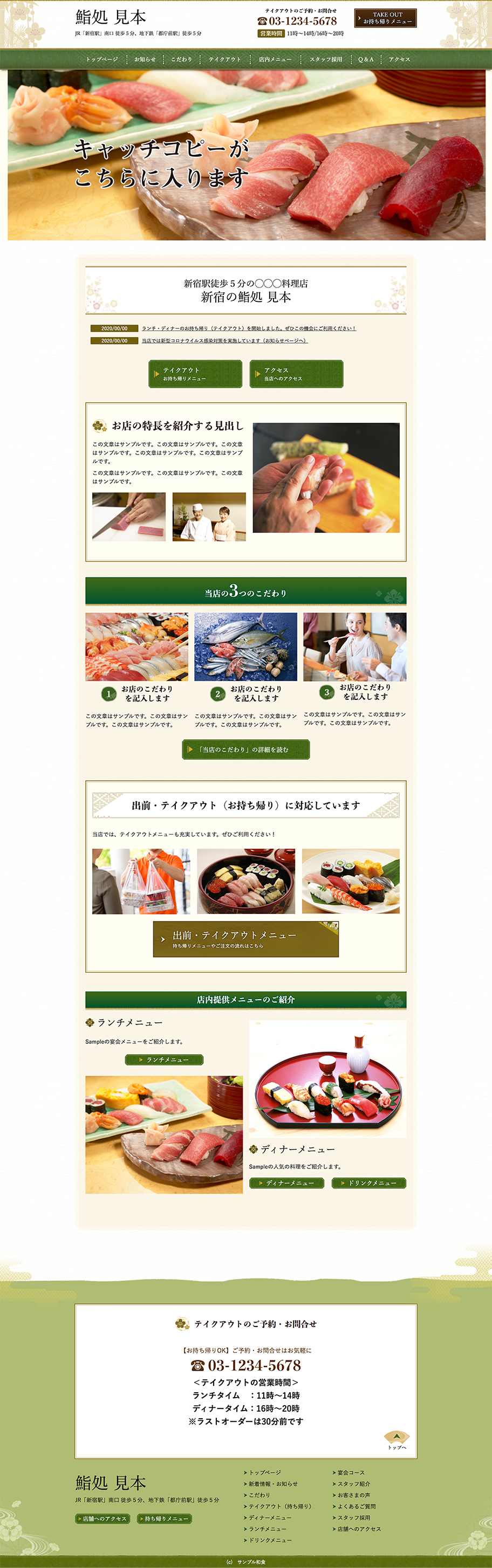Screen dimensions: 492x1568
Task: Open 店内メニュー in the navigation bar
Action: click(x=275, y=59)
